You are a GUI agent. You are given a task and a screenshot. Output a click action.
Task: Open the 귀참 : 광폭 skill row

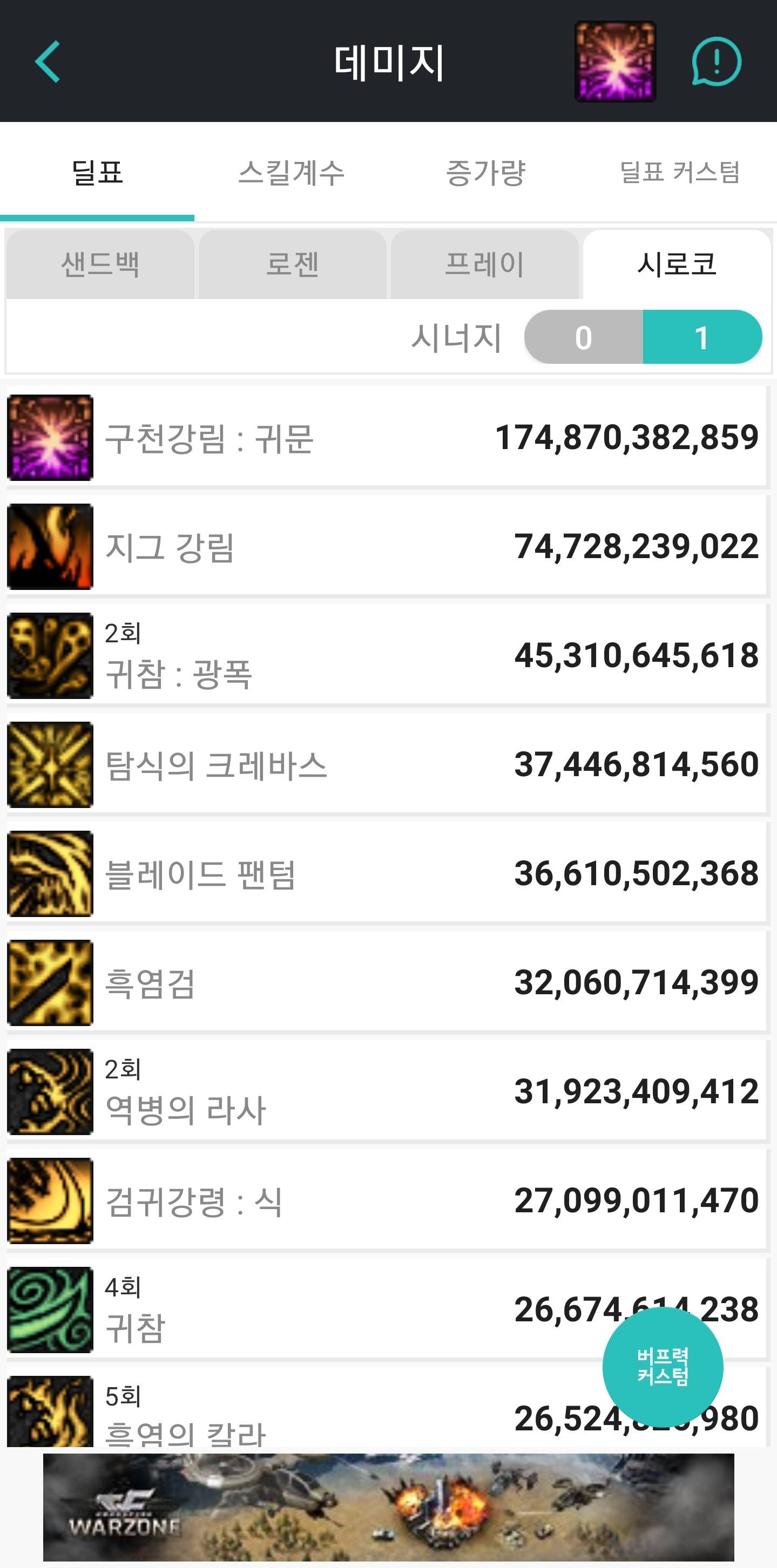point(386,656)
